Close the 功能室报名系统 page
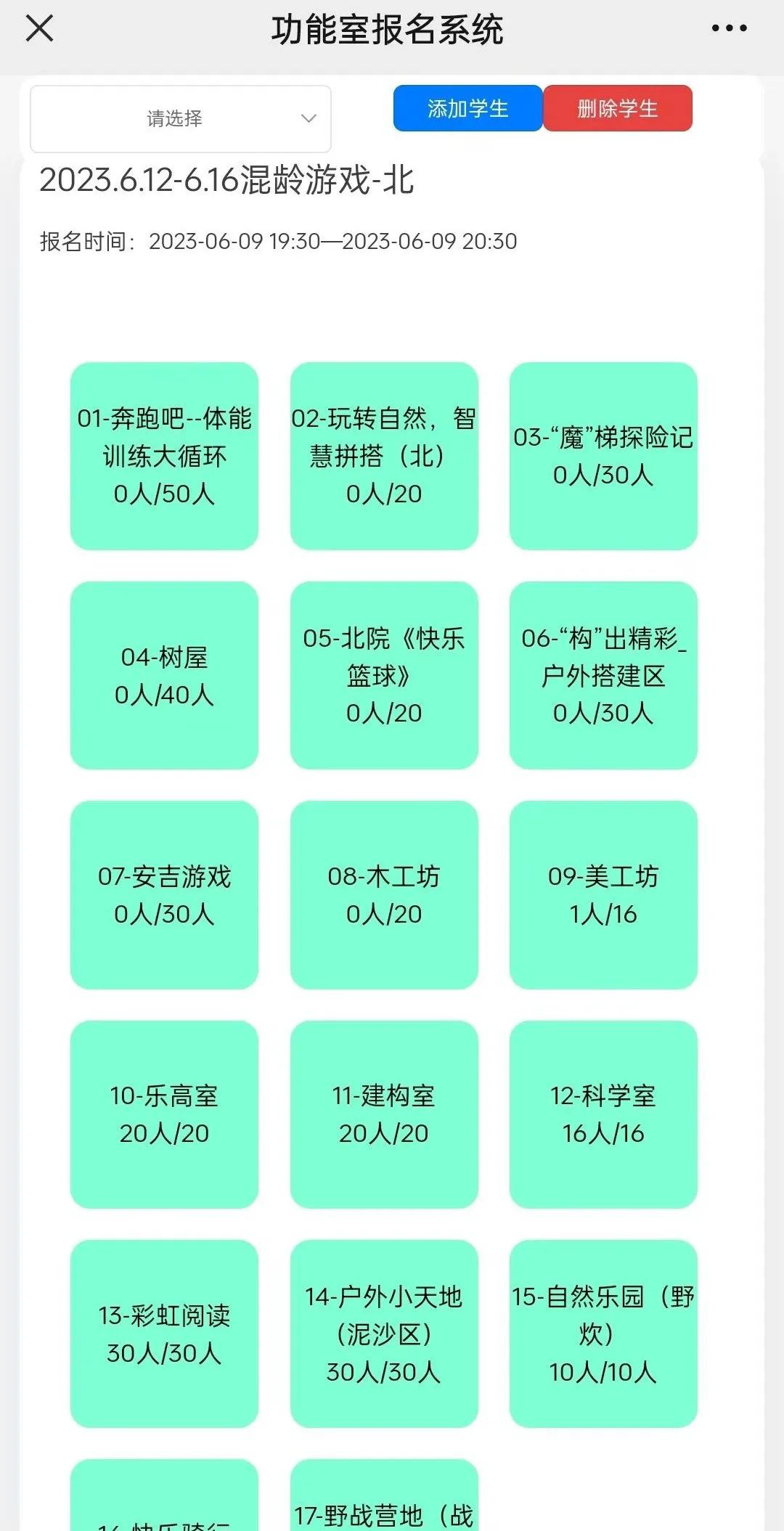Image resolution: width=784 pixels, height=1531 pixels. click(39, 29)
